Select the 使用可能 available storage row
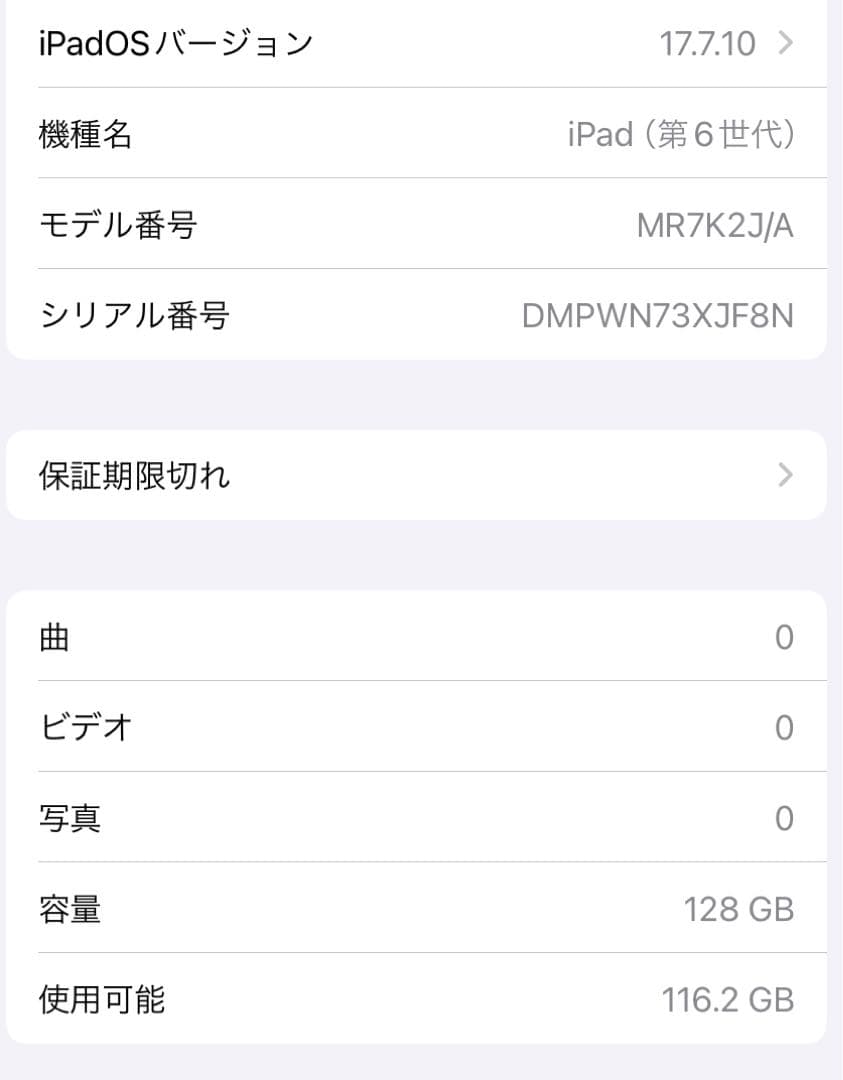The width and height of the screenshot is (843, 1080). point(421,999)
